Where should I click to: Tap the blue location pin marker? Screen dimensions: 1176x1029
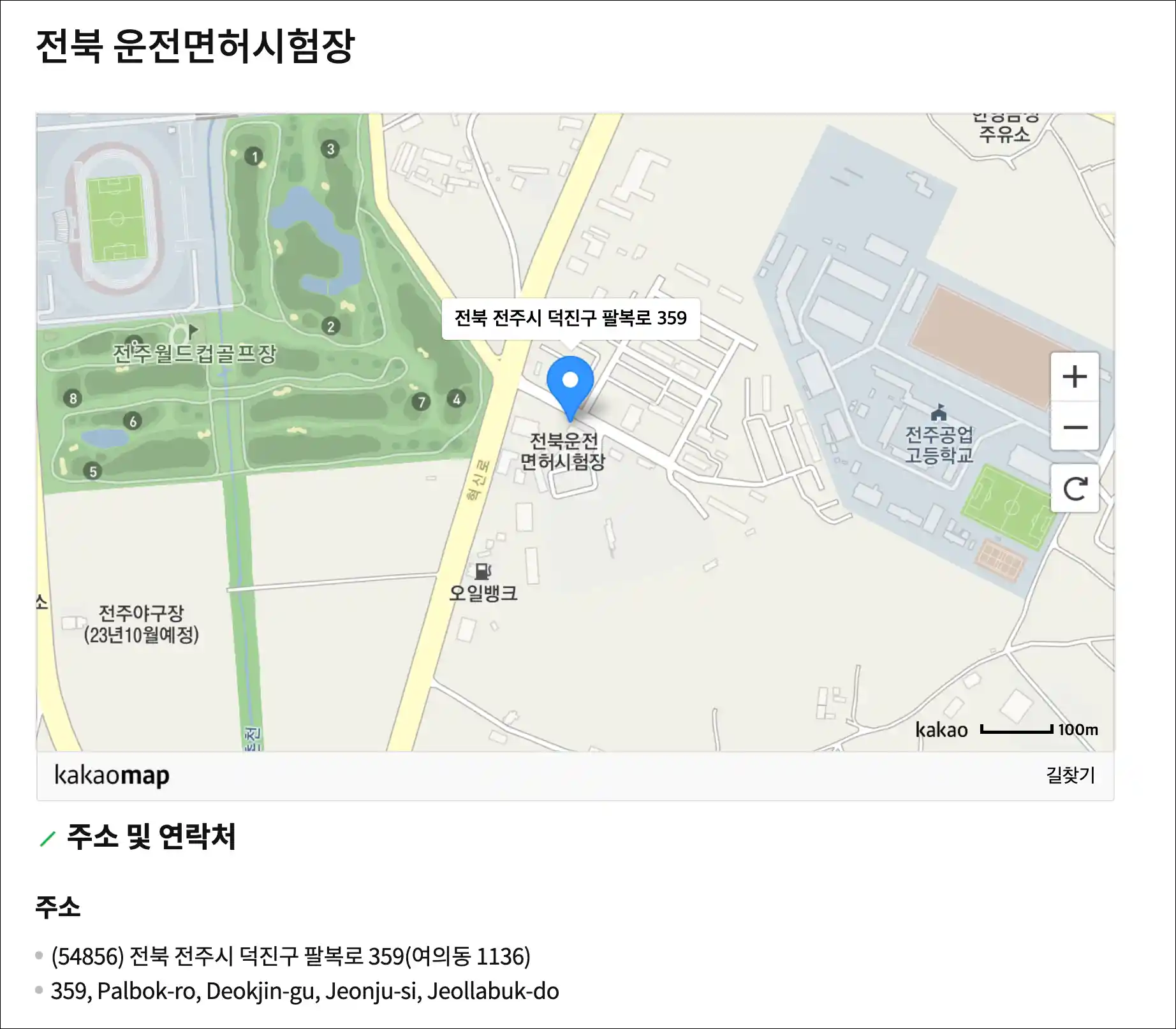pos(570,382)
